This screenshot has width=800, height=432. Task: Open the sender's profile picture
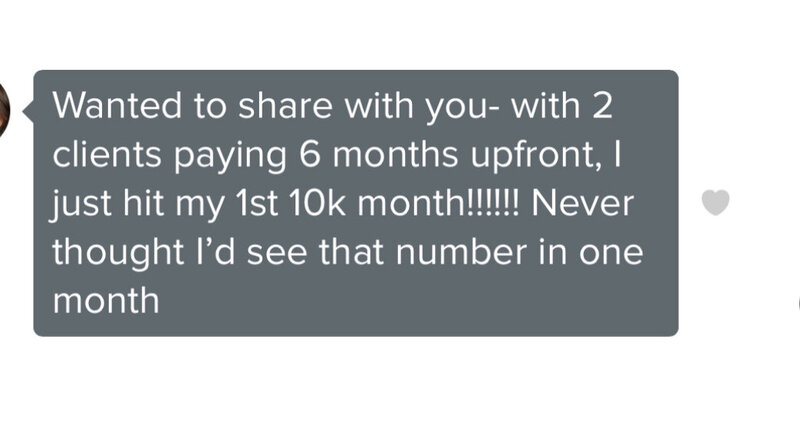[x=5, y=108]
